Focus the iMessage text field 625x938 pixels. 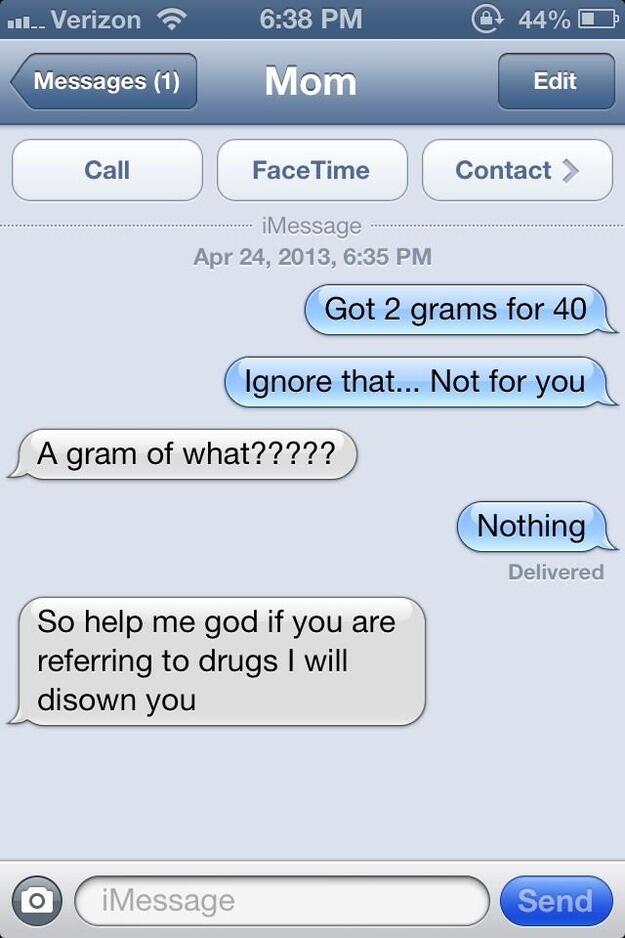[x=280, y=900]
